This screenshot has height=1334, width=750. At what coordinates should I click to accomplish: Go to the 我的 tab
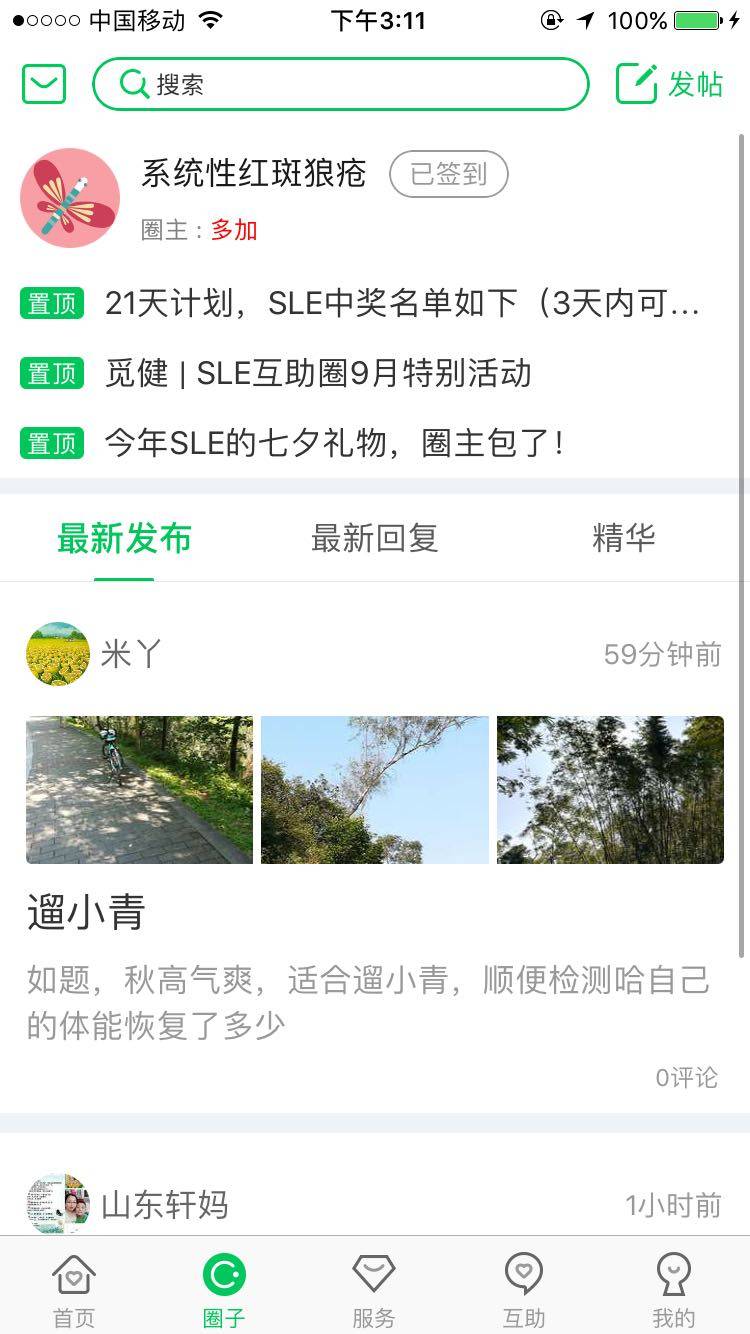tap(673, 1288)
